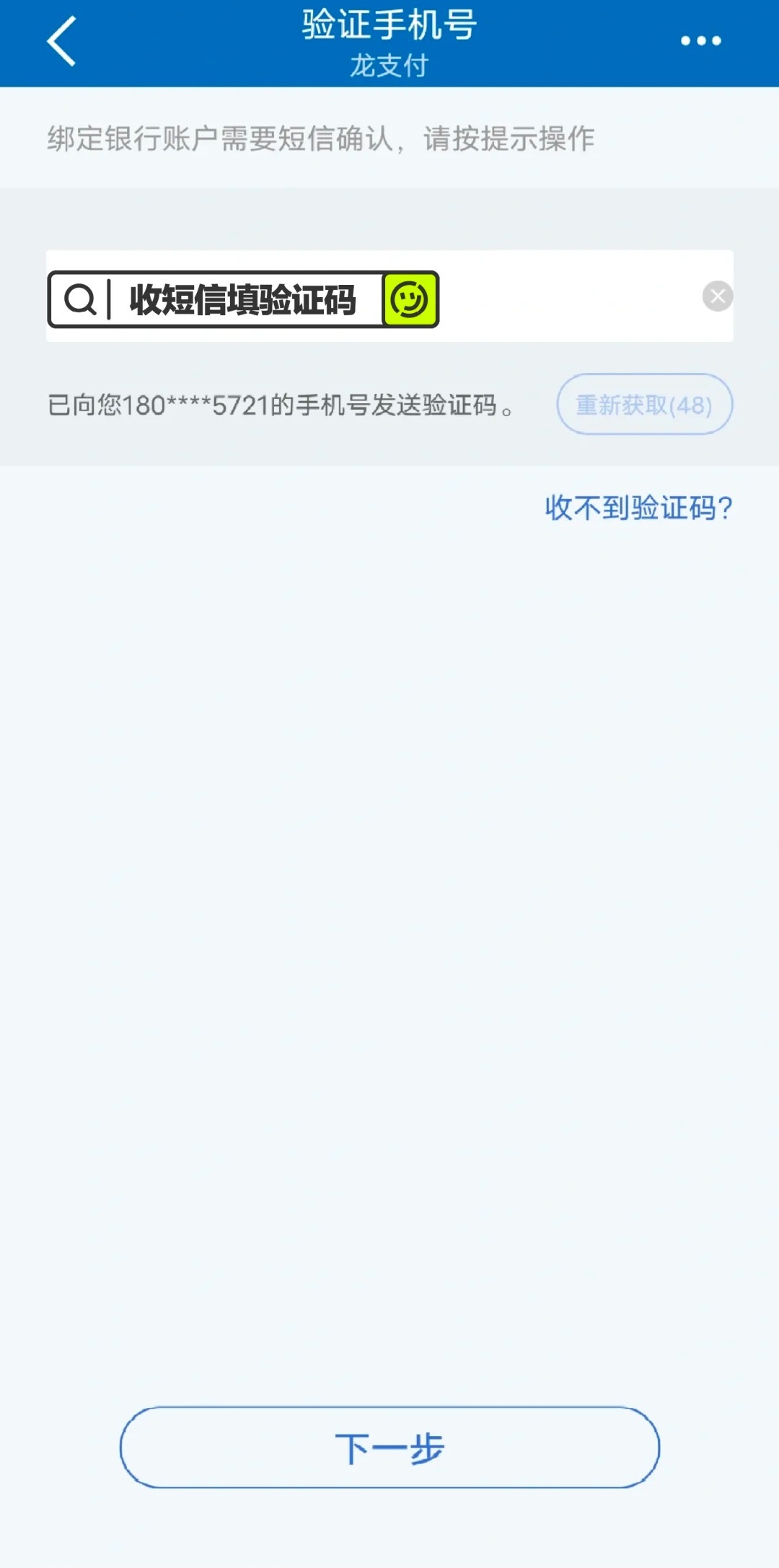Tap the 龙支付 subtitle under the title
This screenshot has height=1568, width=779.
389,63
